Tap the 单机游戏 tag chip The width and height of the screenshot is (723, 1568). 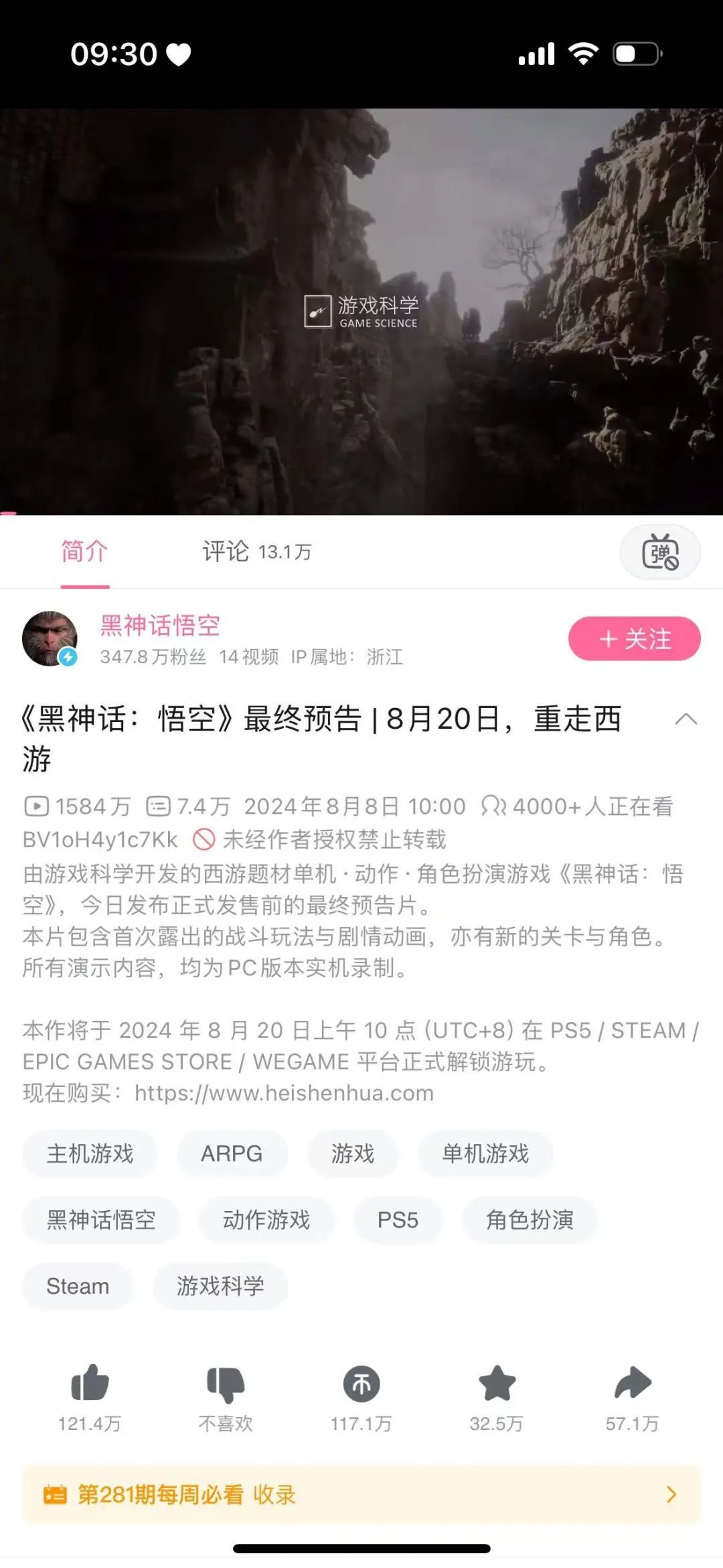[x=485, y=1153]
